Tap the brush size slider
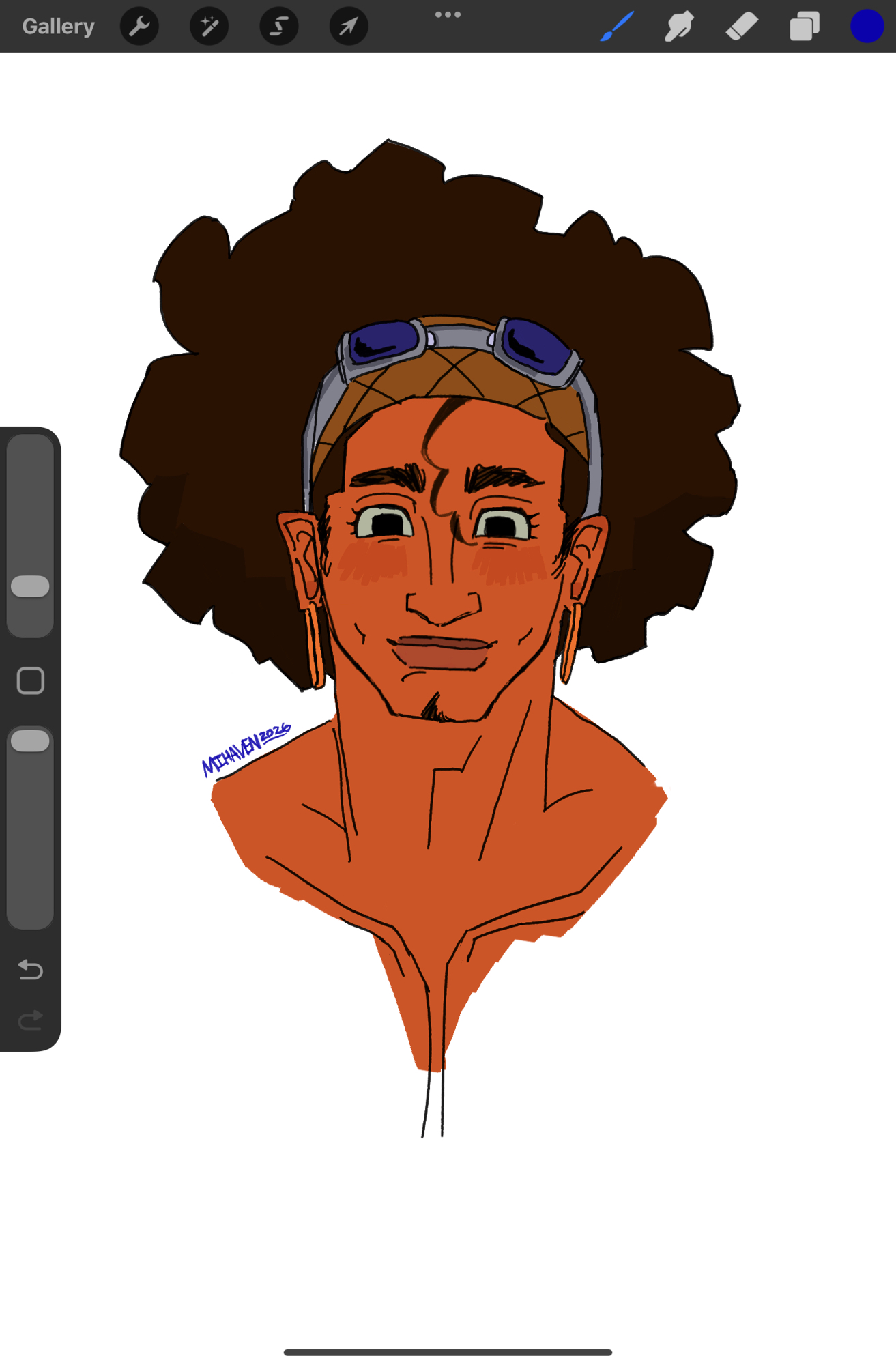 click(31, 586)
